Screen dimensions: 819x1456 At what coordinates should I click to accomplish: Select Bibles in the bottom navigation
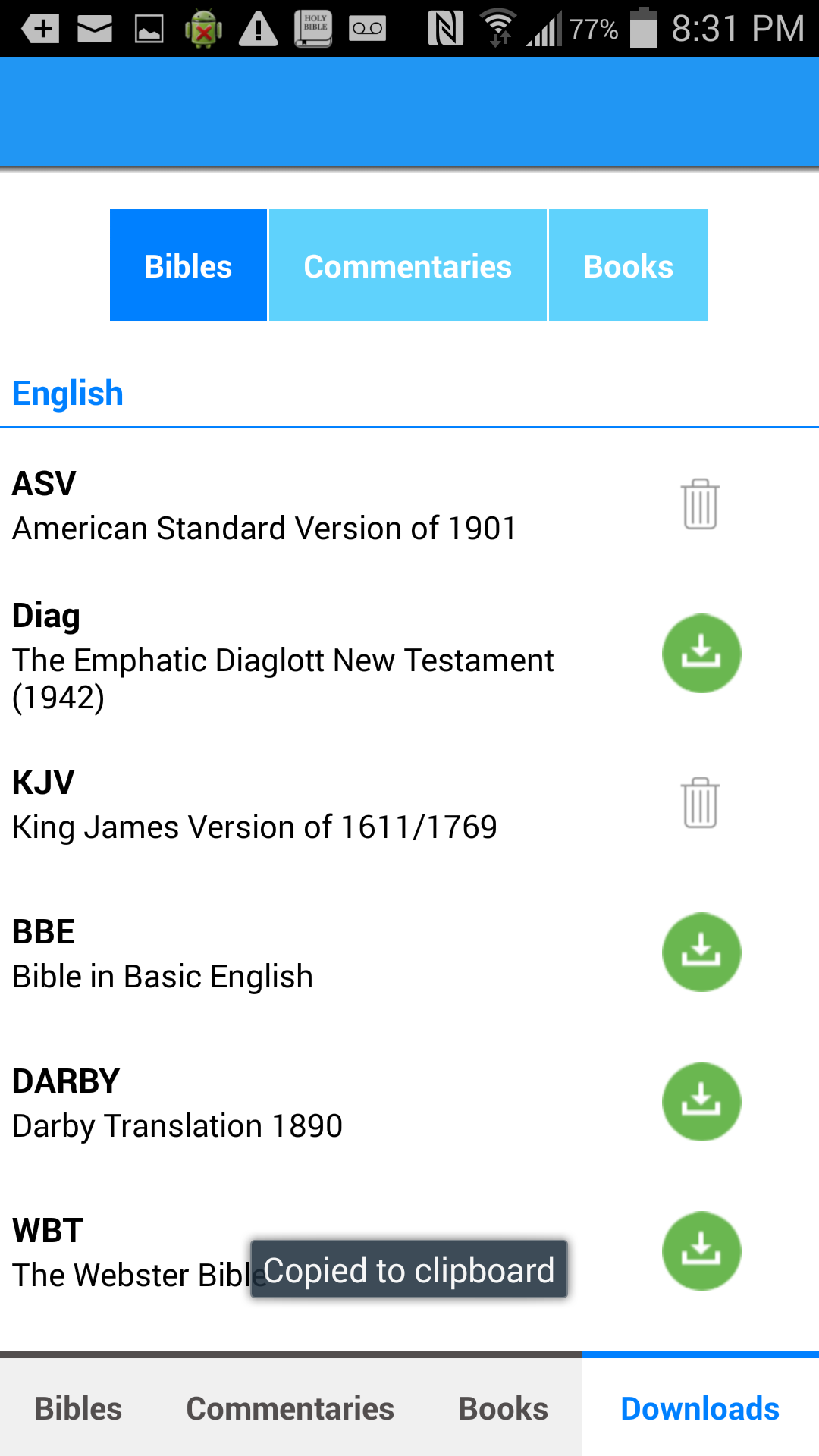tap(79, 1407)
